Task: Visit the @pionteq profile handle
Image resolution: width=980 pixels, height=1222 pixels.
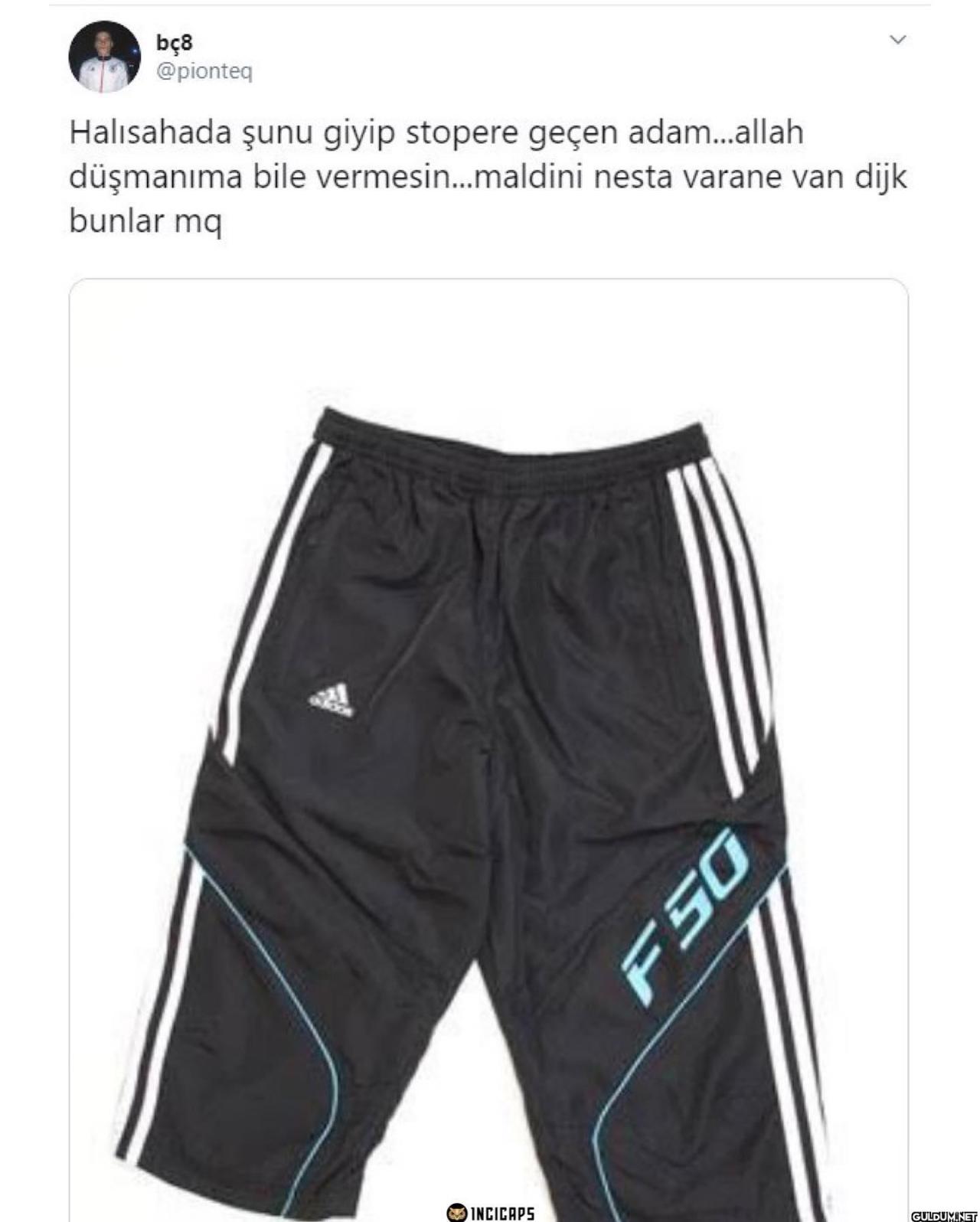Action: pos(204,72)
